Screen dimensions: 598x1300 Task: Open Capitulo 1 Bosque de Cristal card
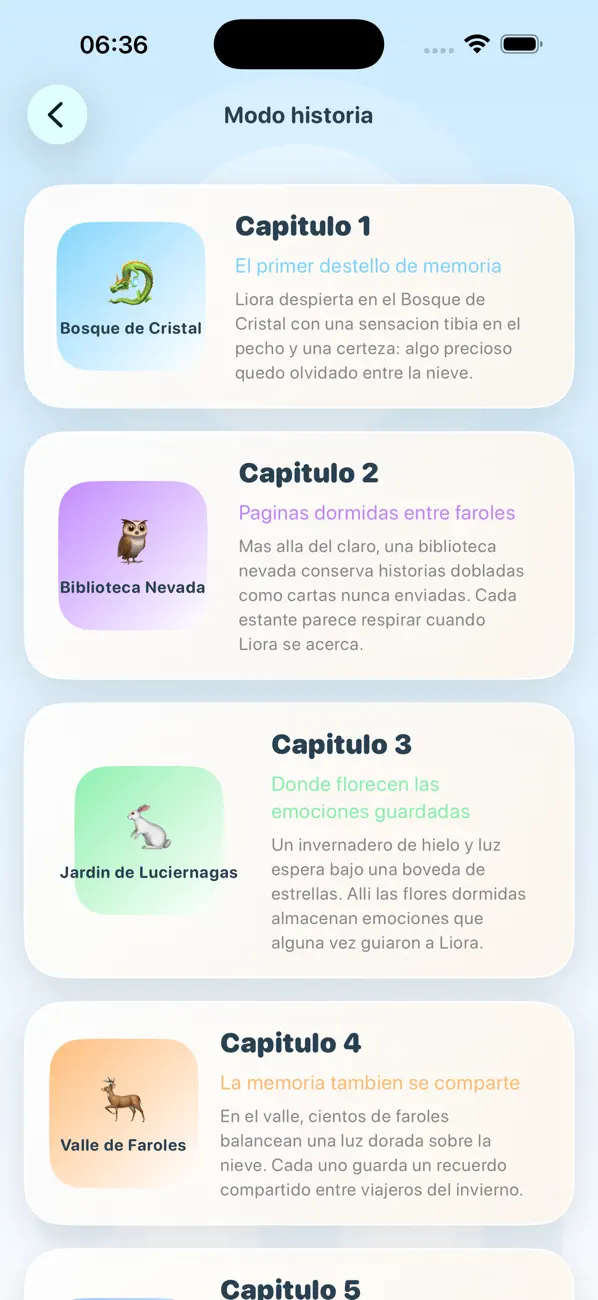(299, 296)
